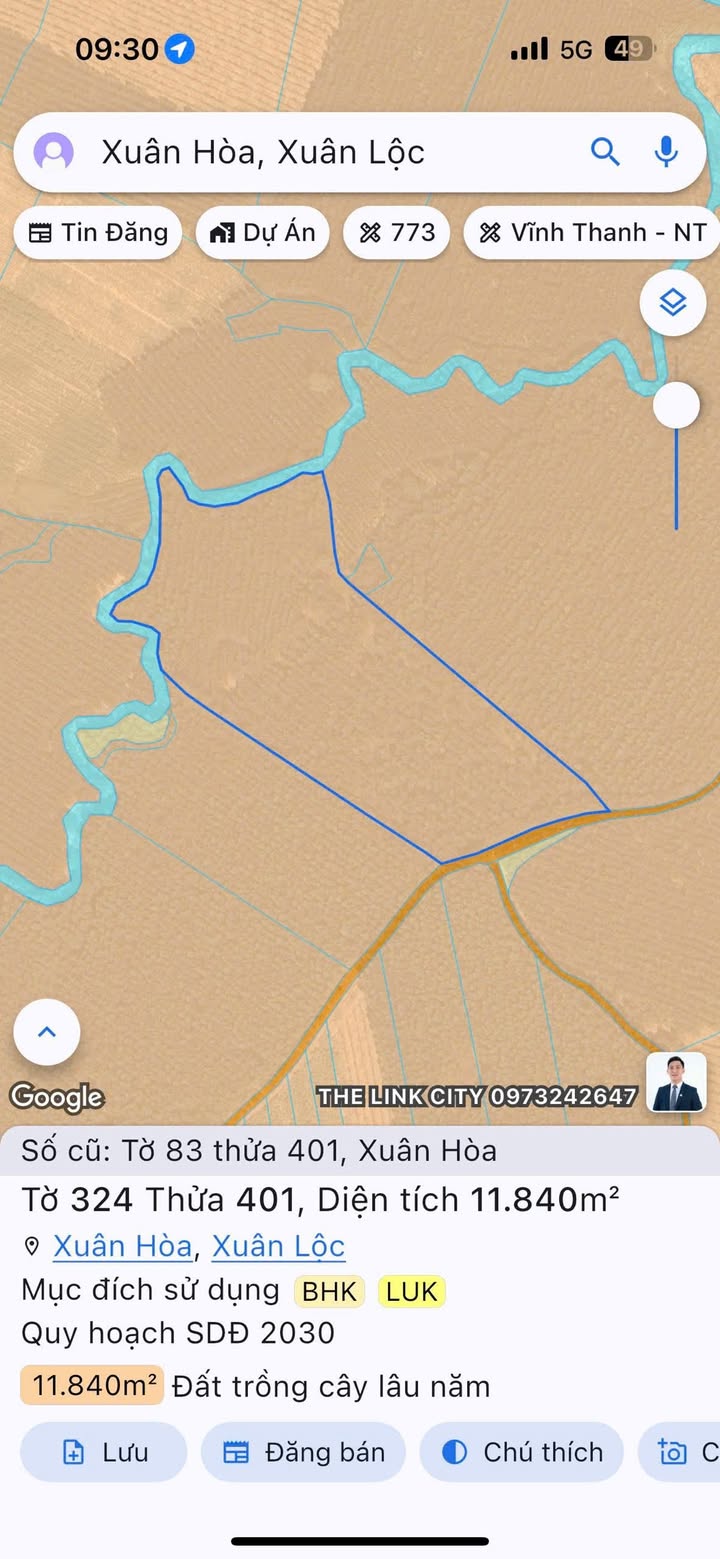Start voice search with the microphone

(x=666, y=152)
